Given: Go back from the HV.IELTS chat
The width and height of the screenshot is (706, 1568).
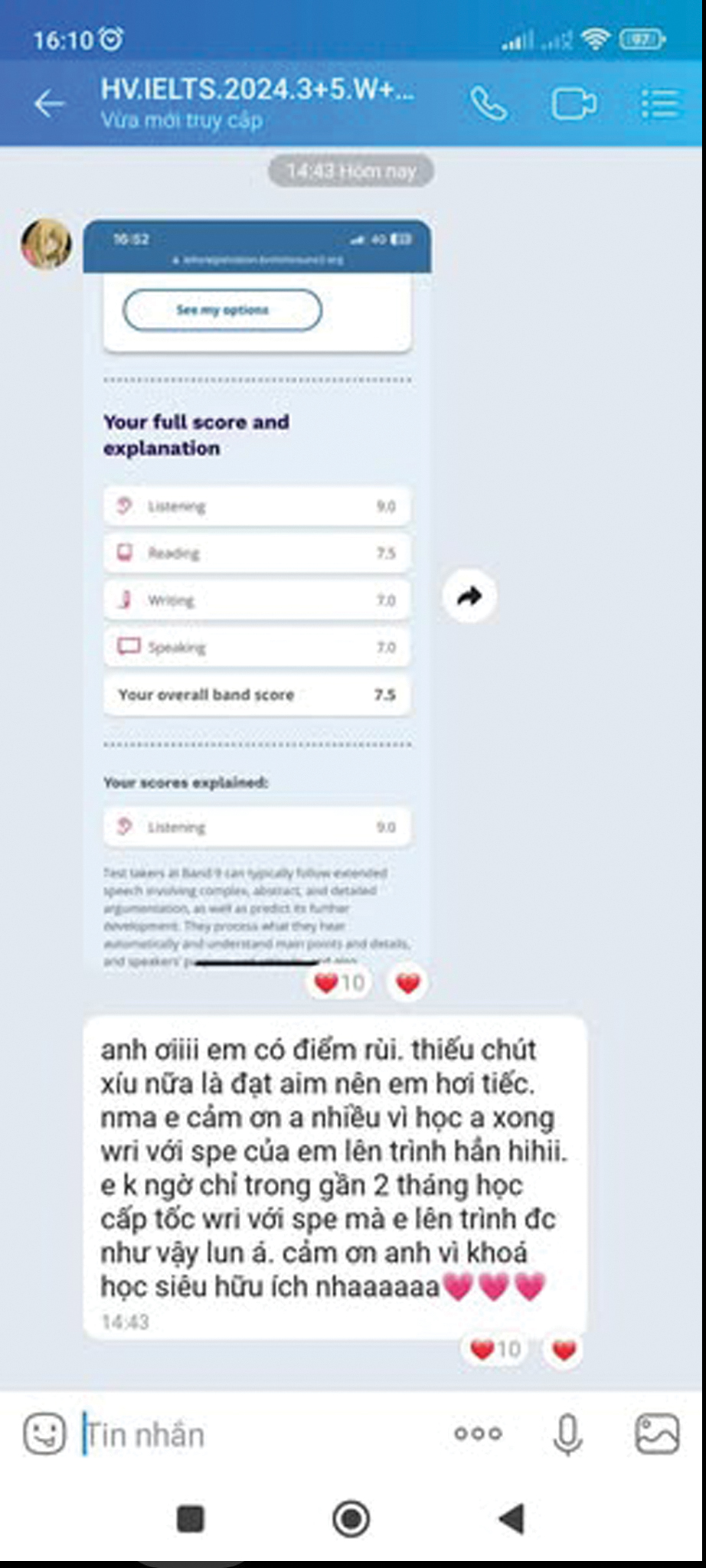Looking at the screenshot, I should coord(49,103).
